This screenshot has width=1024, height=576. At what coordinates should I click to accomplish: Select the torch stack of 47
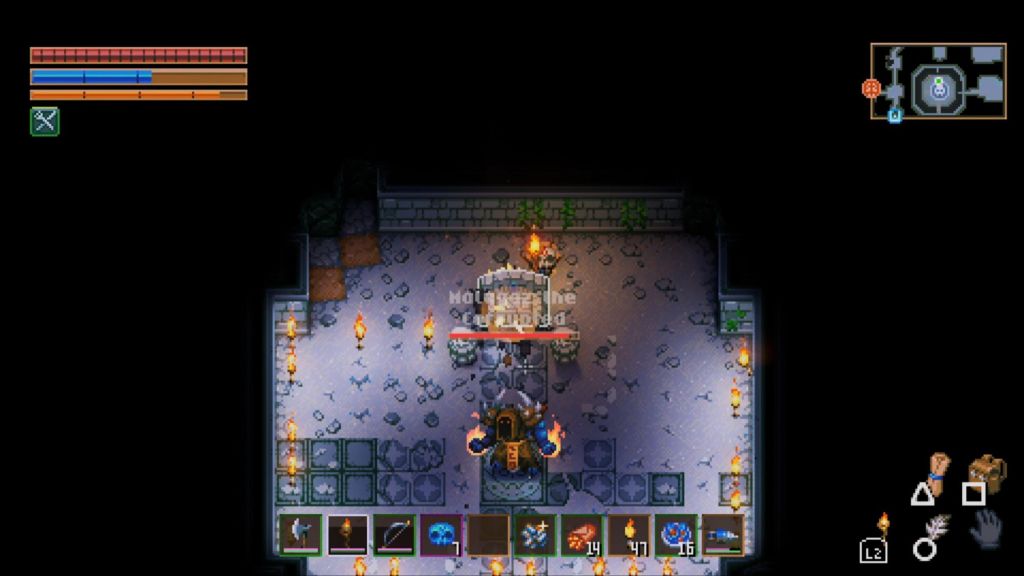coord(629,534)
